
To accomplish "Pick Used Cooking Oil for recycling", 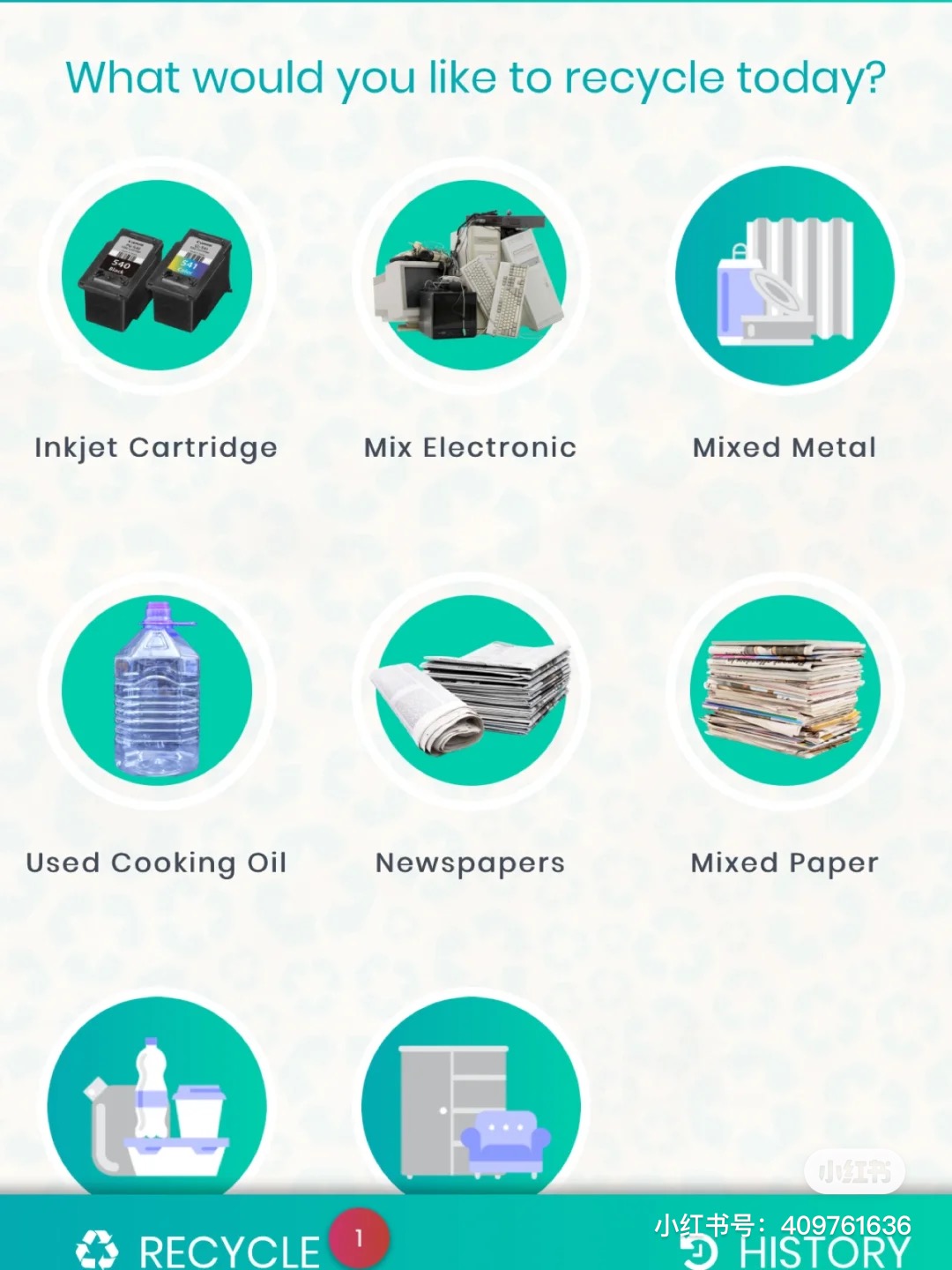I will coord(157,691).
